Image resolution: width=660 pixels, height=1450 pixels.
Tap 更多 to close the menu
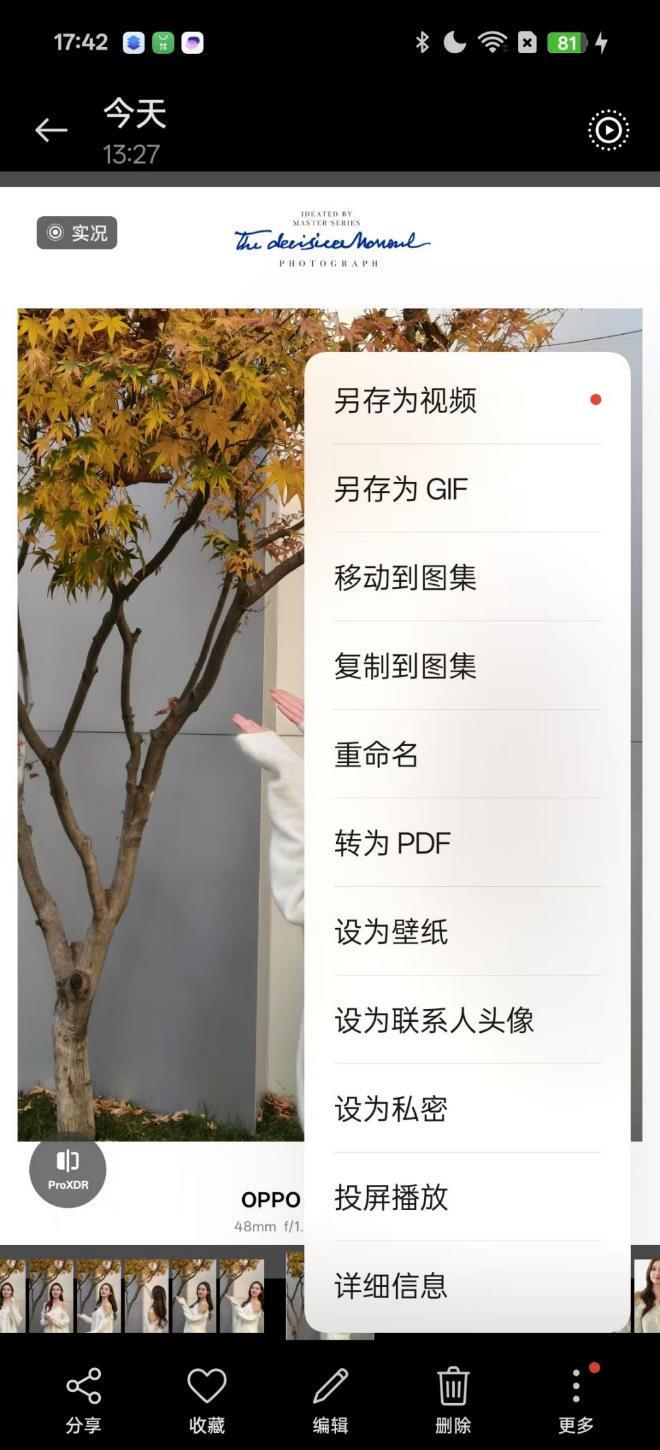576,1400
